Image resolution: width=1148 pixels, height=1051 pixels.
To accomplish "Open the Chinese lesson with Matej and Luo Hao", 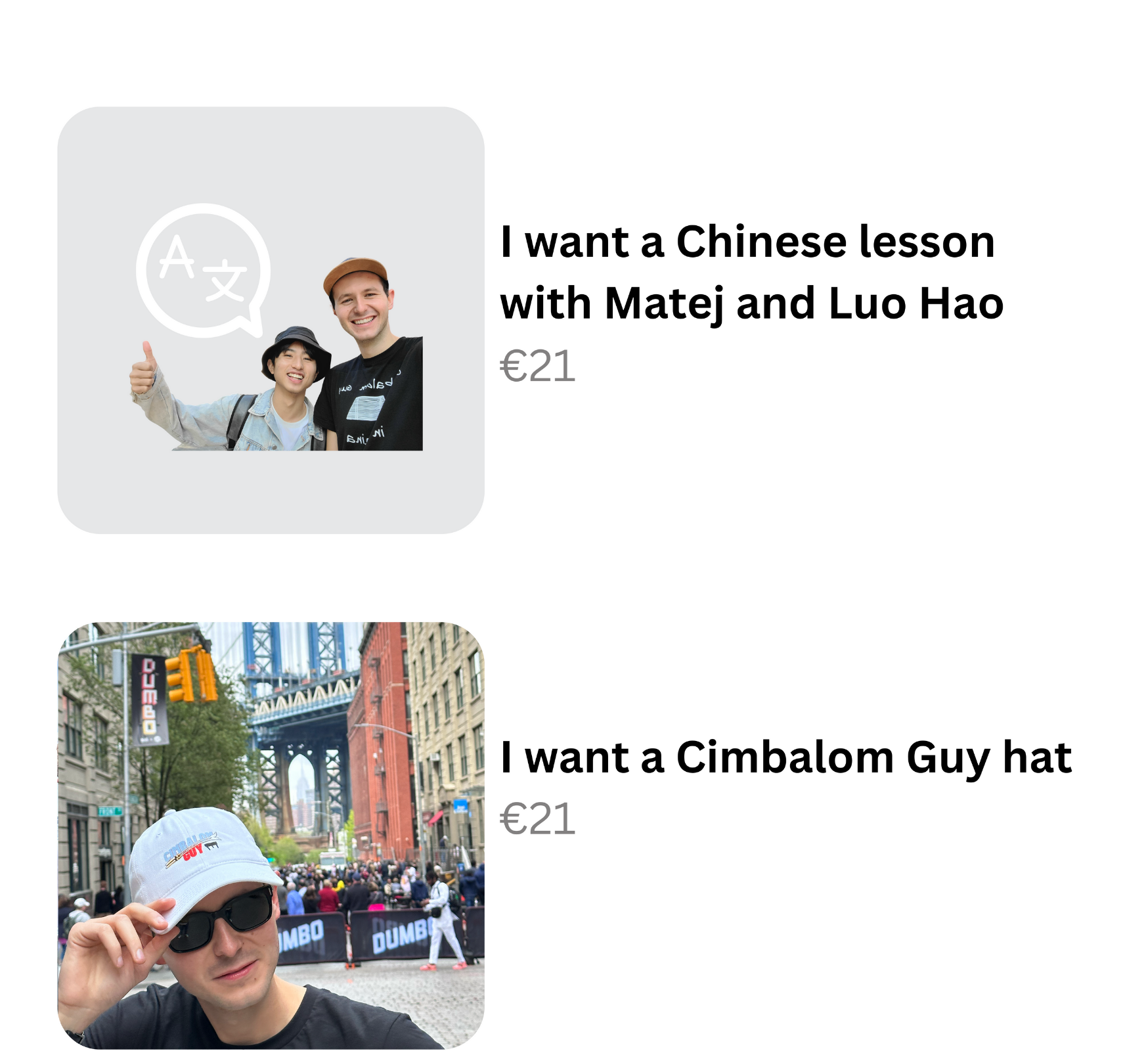I will pyautogui.click(x=751, y=272).
